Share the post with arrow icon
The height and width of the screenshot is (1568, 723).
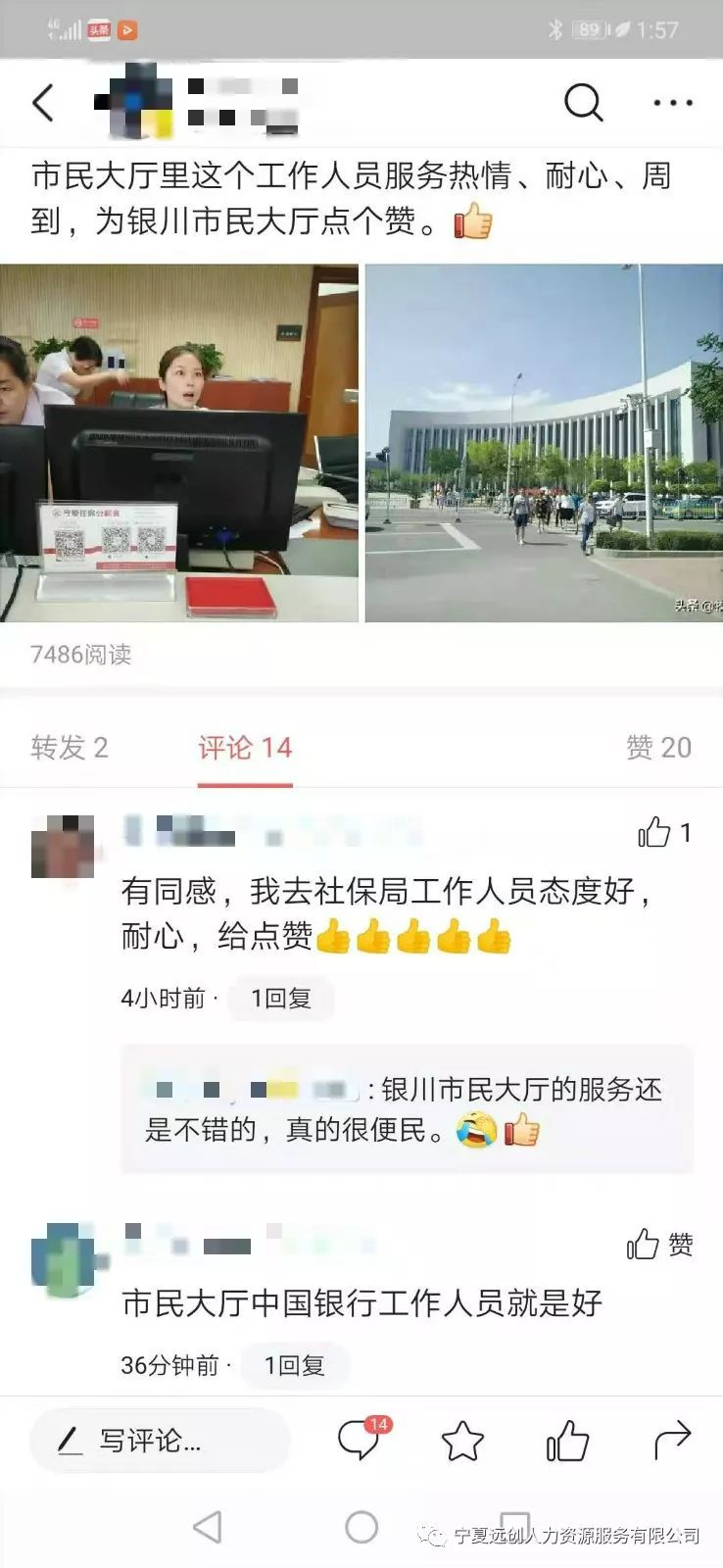point(672,1441)
